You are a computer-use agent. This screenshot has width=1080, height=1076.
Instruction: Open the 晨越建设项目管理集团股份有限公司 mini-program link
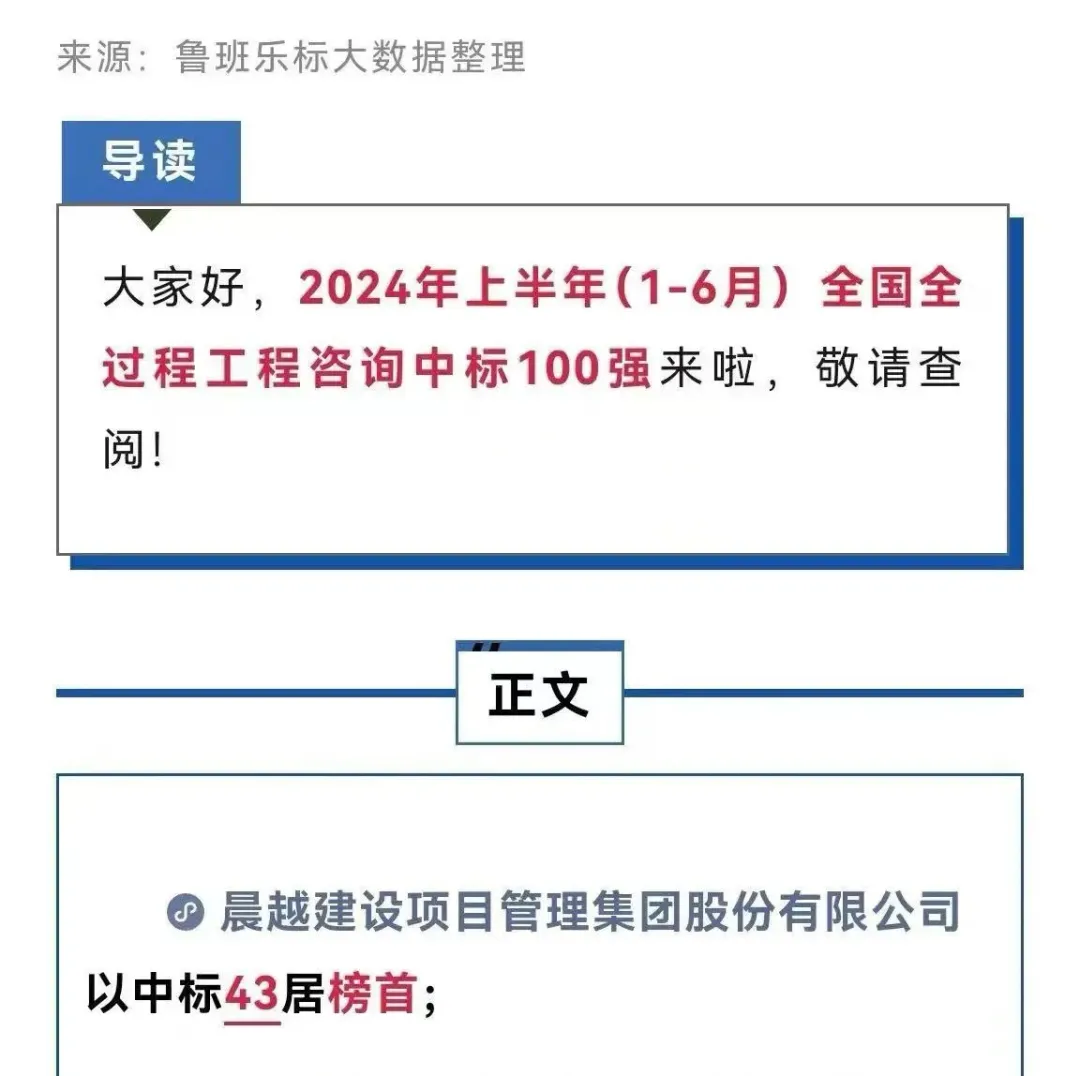pos(588,912)
